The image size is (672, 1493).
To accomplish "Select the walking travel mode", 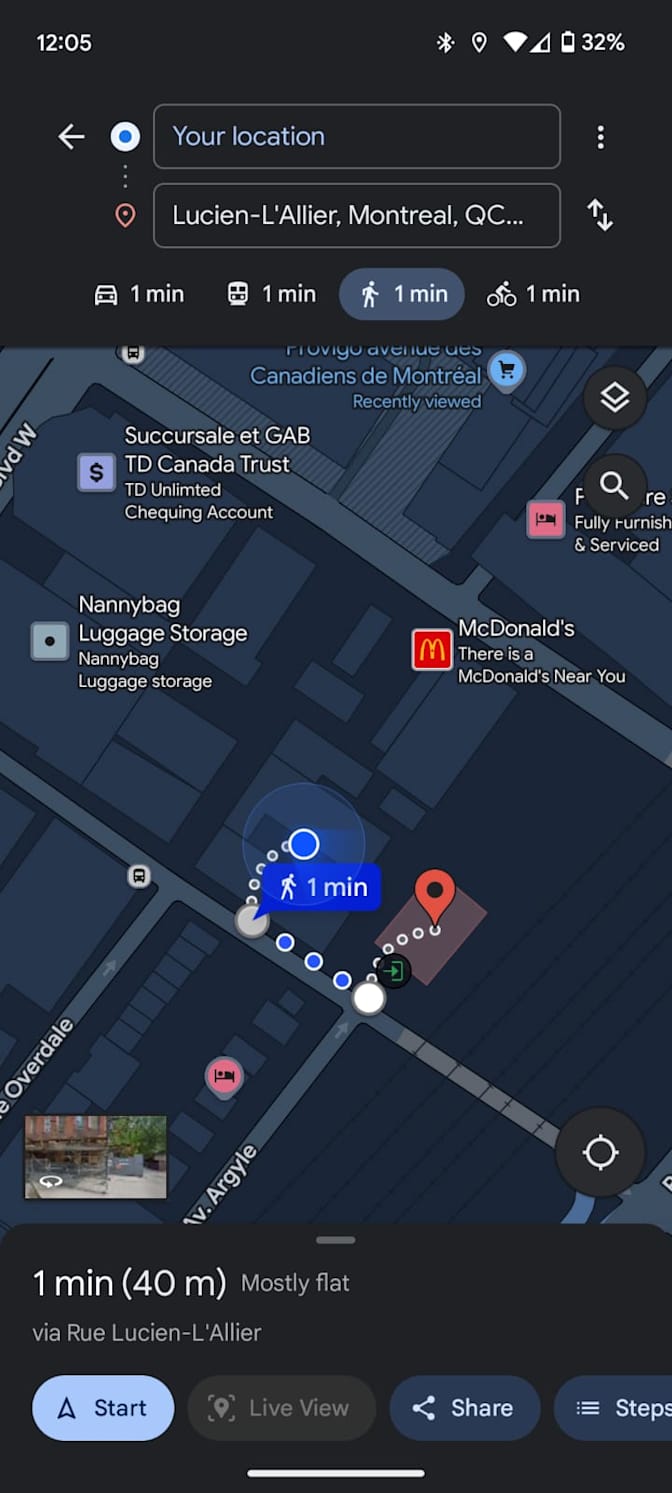I will [x=402, y=294].
